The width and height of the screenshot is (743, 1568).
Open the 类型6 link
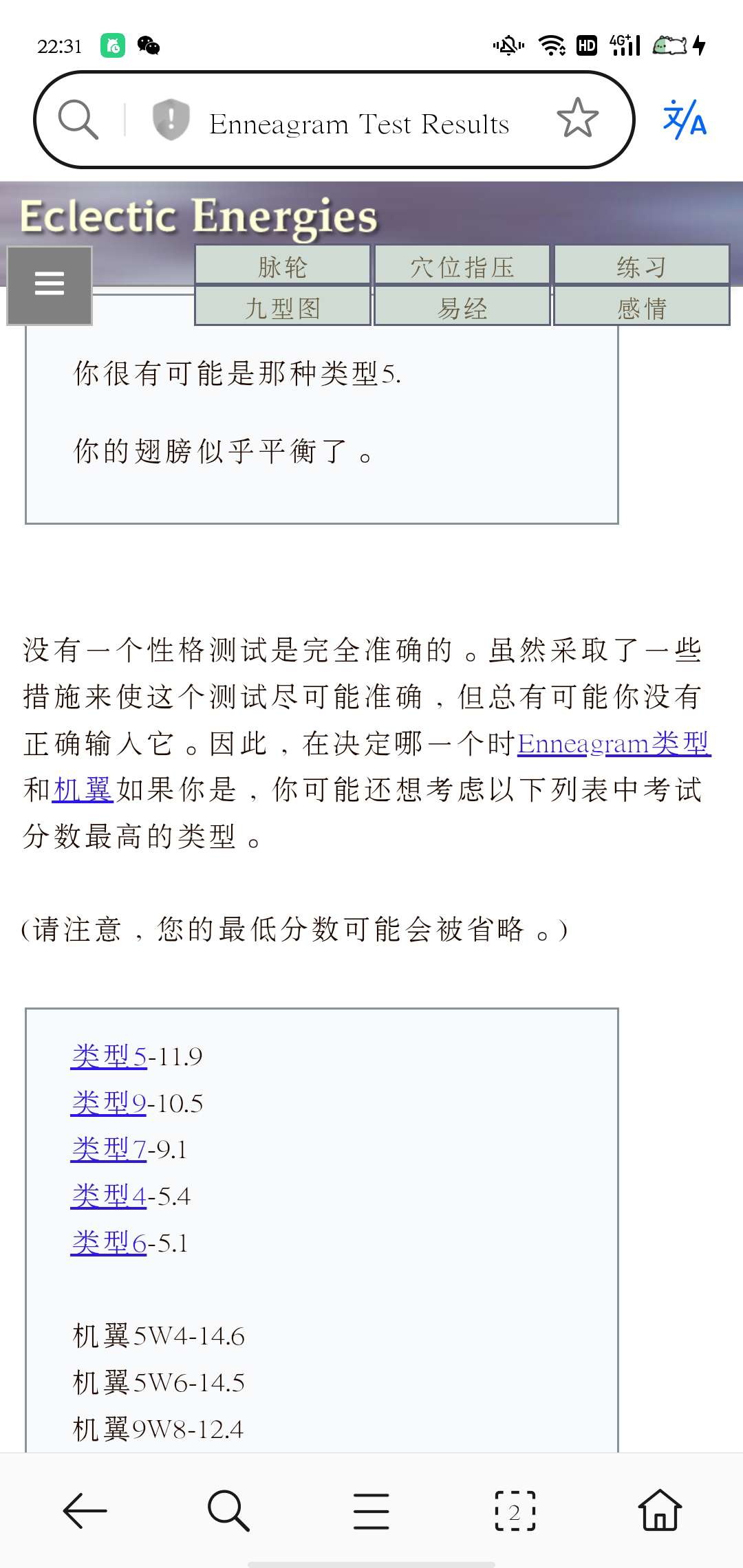[x=109, y=1243]
